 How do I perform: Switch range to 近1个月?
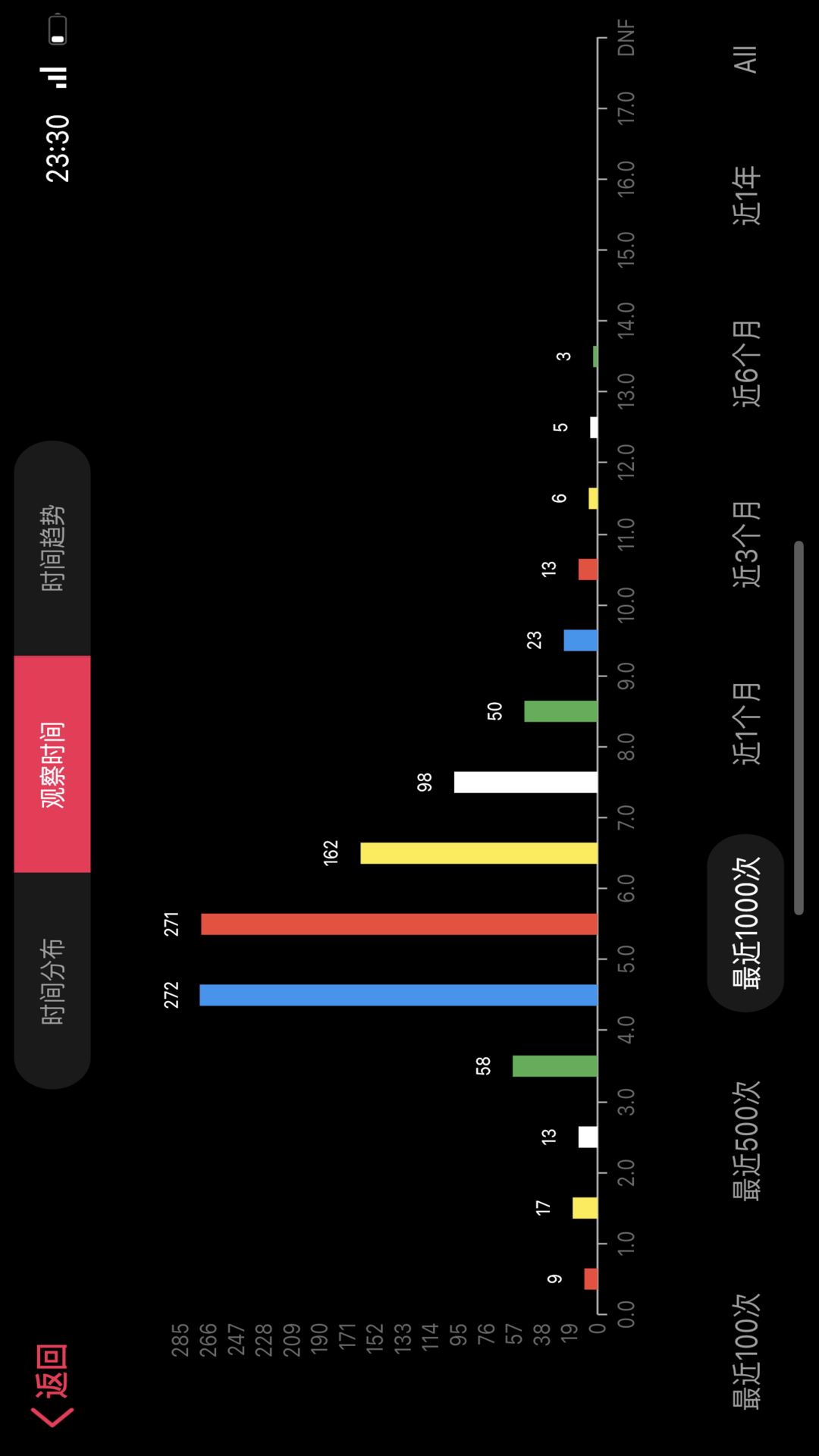(x=746, y=724)
